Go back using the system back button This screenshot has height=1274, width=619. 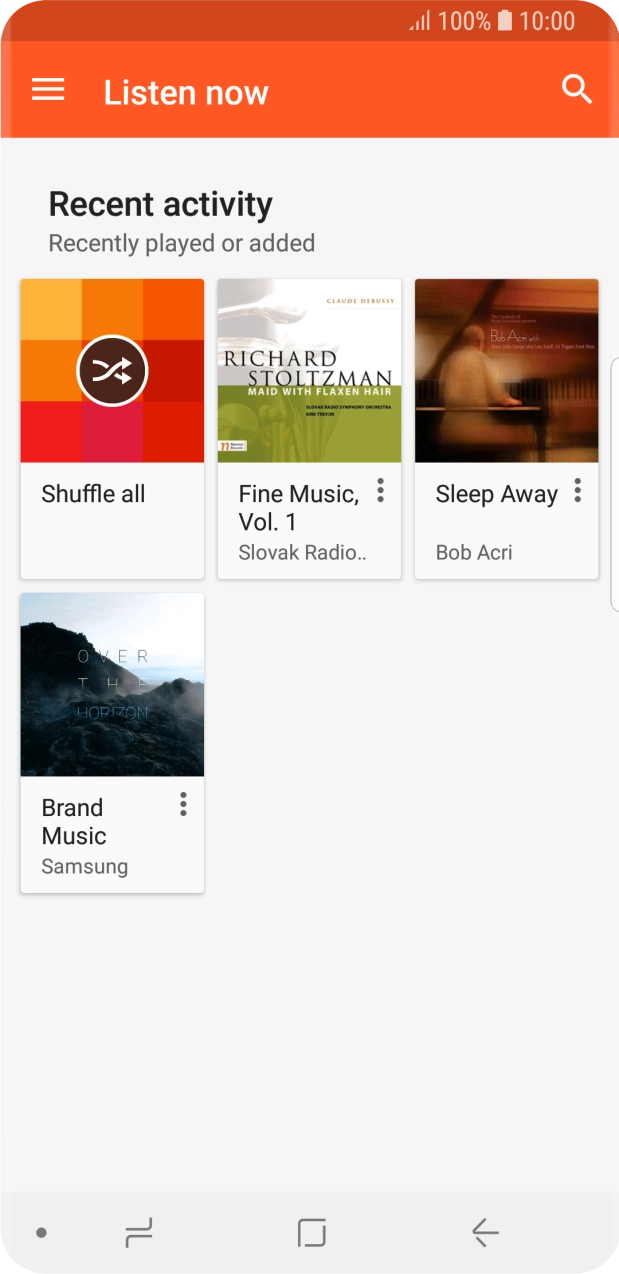[x=485, y=1232]
